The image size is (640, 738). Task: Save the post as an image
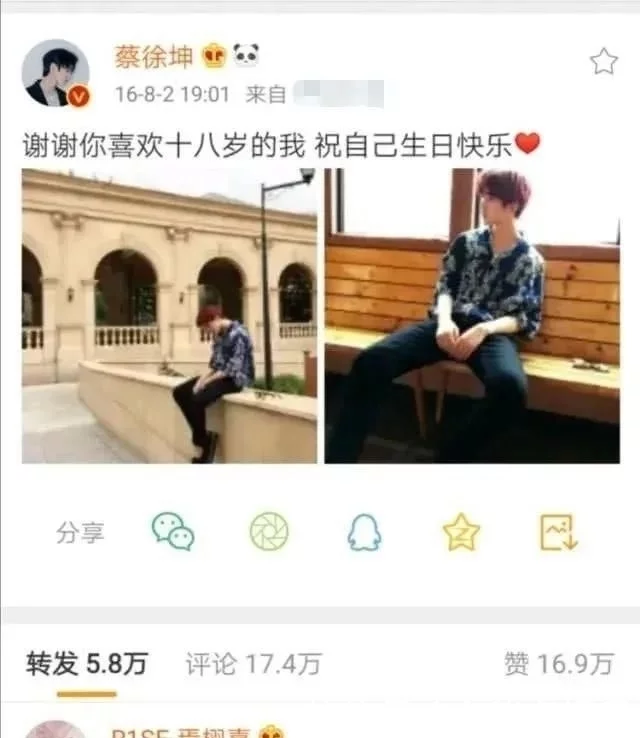[558, 532]
